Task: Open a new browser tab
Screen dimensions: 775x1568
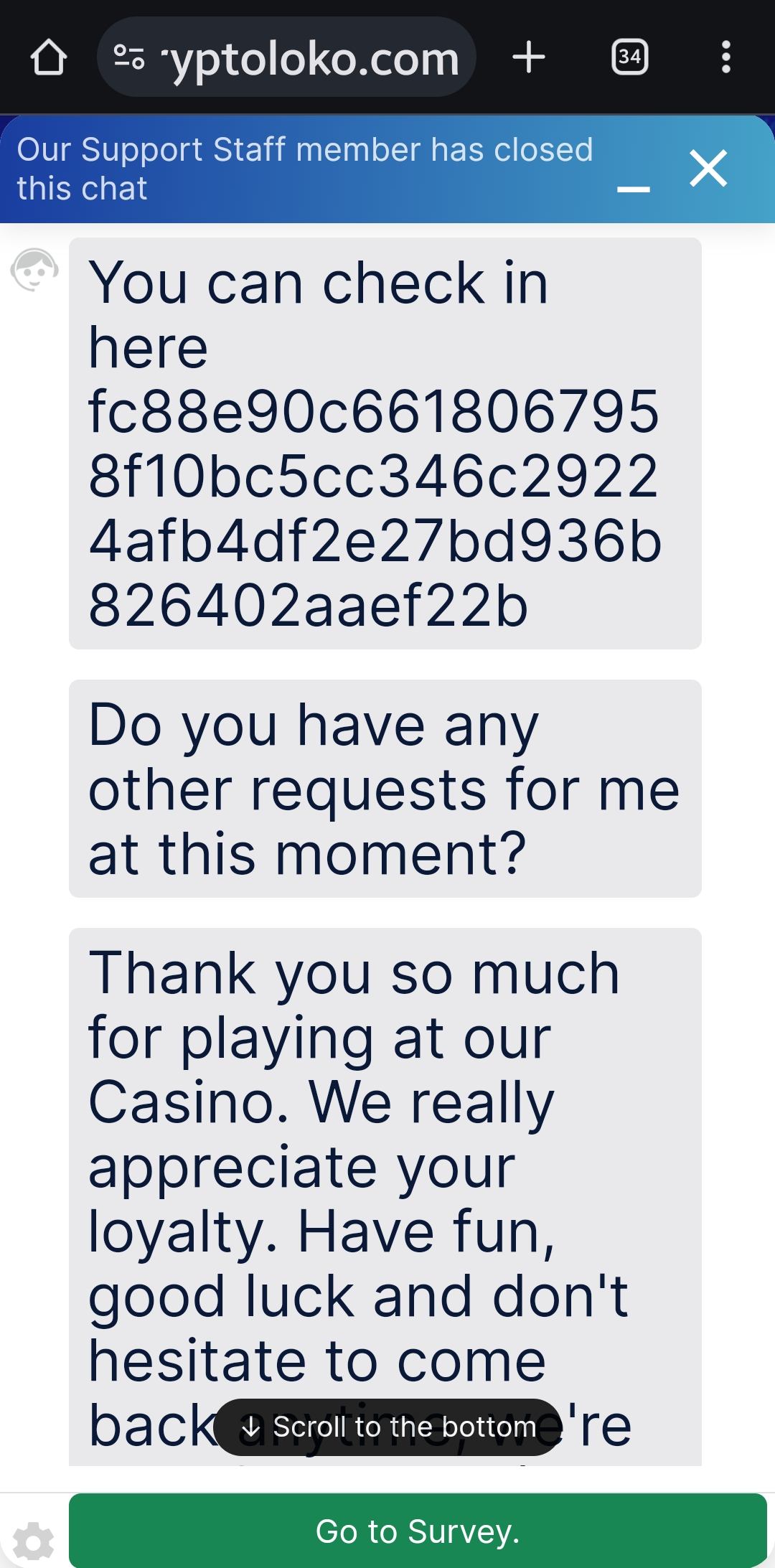Action: point(529,57)
